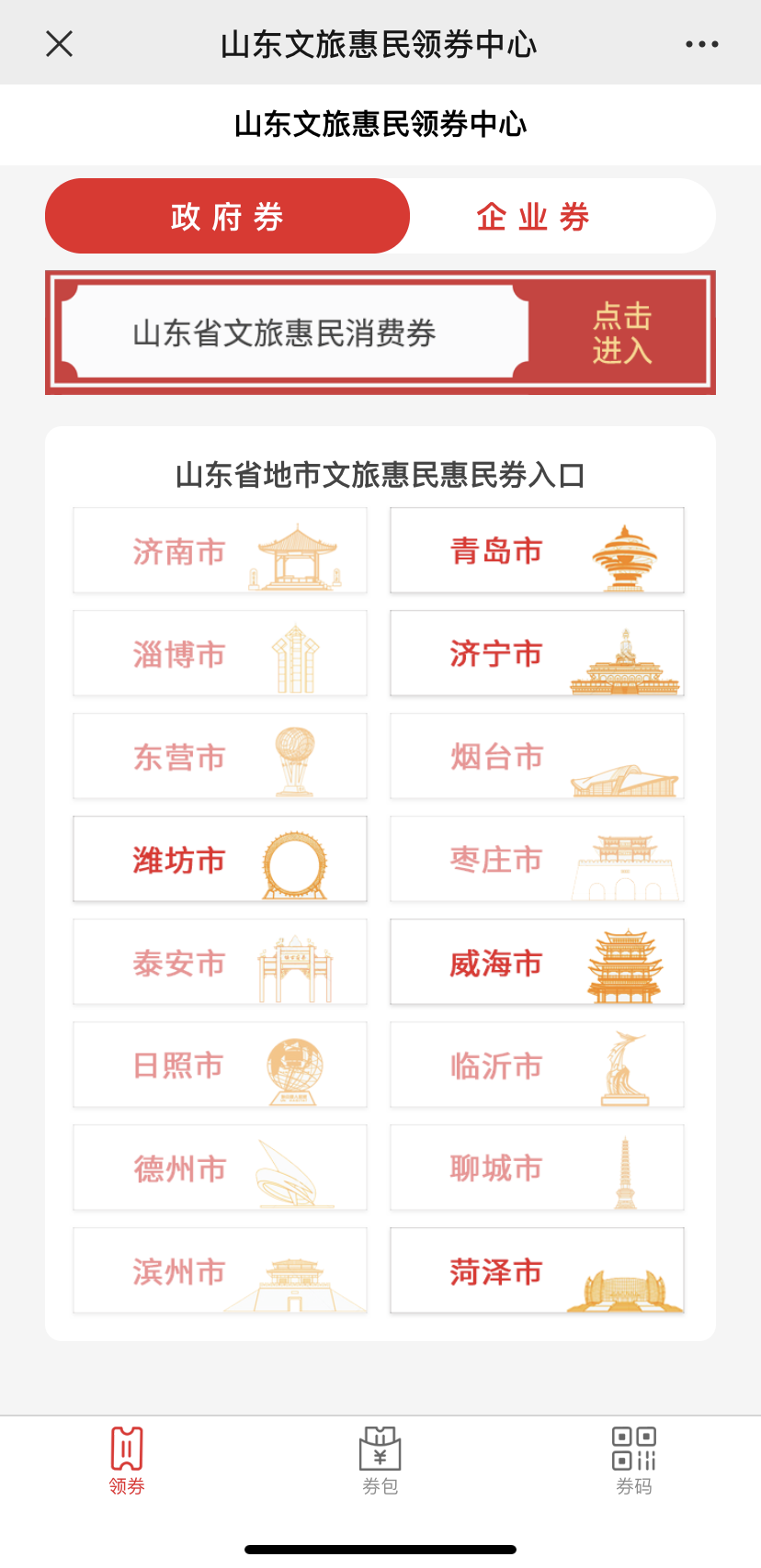Select the 政府券 tab

[227, 217]
